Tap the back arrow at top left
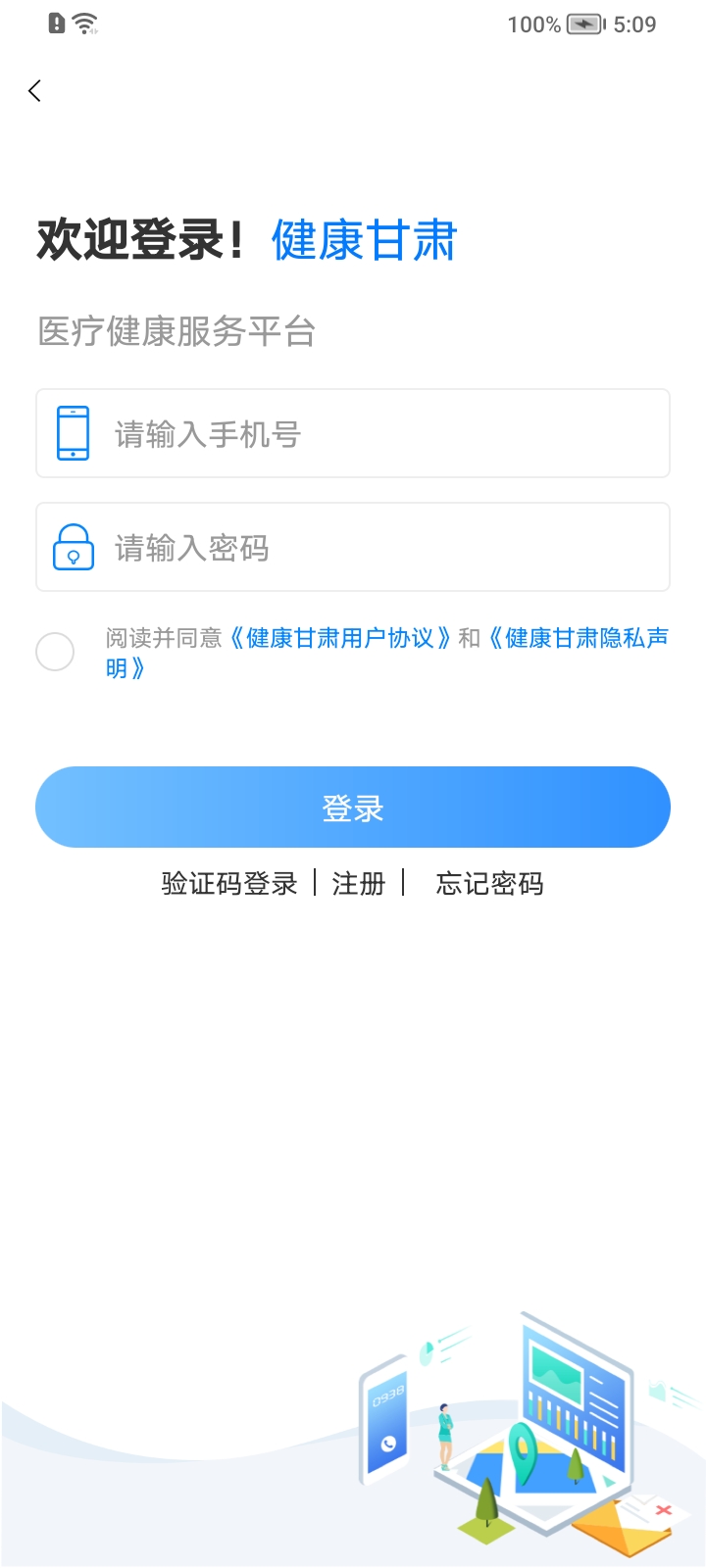The image size is (706, 1568). point(34,90)
